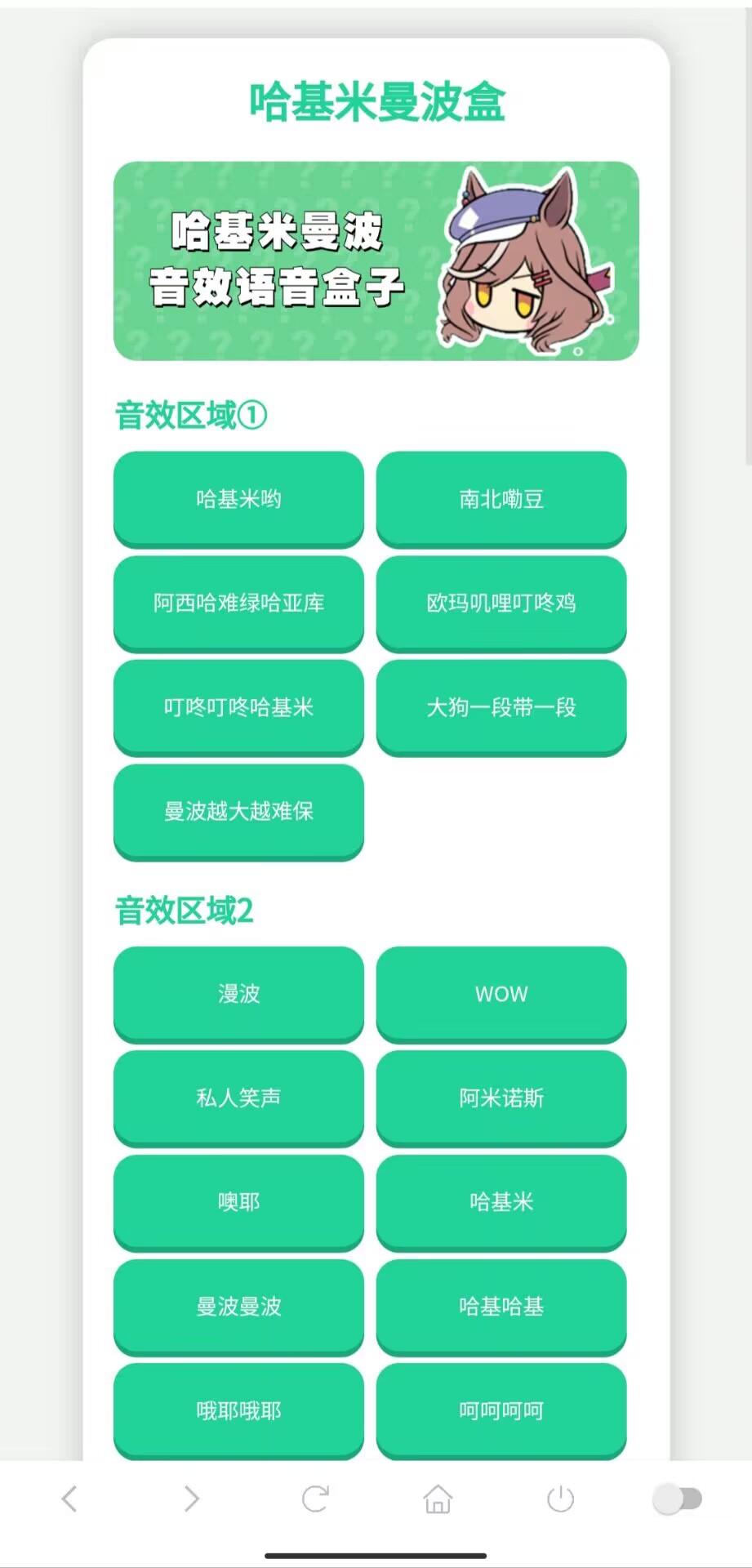Tap the home icon in the bottom bar
The height and width of the screenshot is (1568, 752).
click(x=438, y=1499)
